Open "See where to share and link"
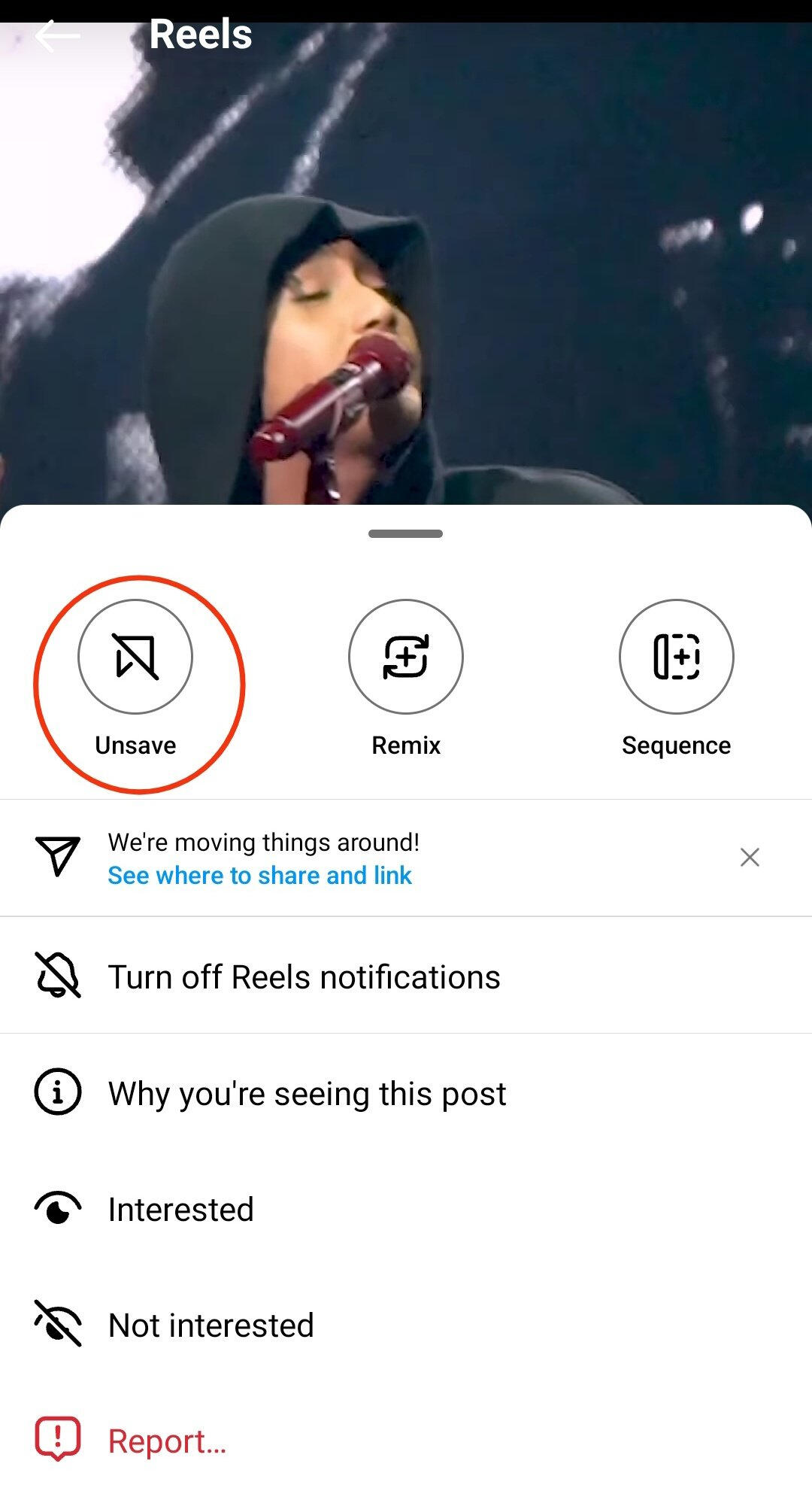Viewport: 812px width, 1485px height. coord(259,876)
